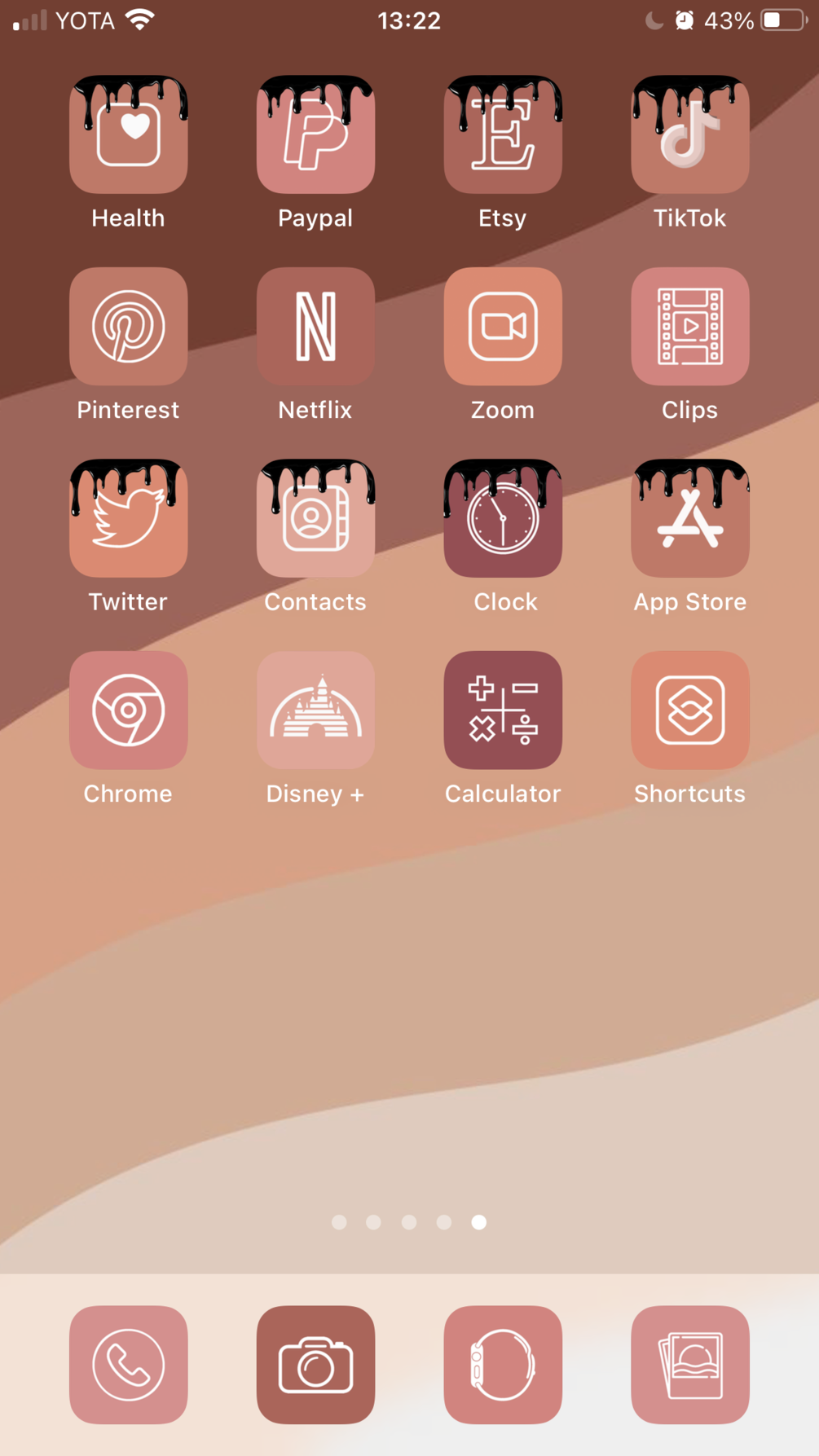Open the Health app
819x1456 pixels.
coord(128,135)
